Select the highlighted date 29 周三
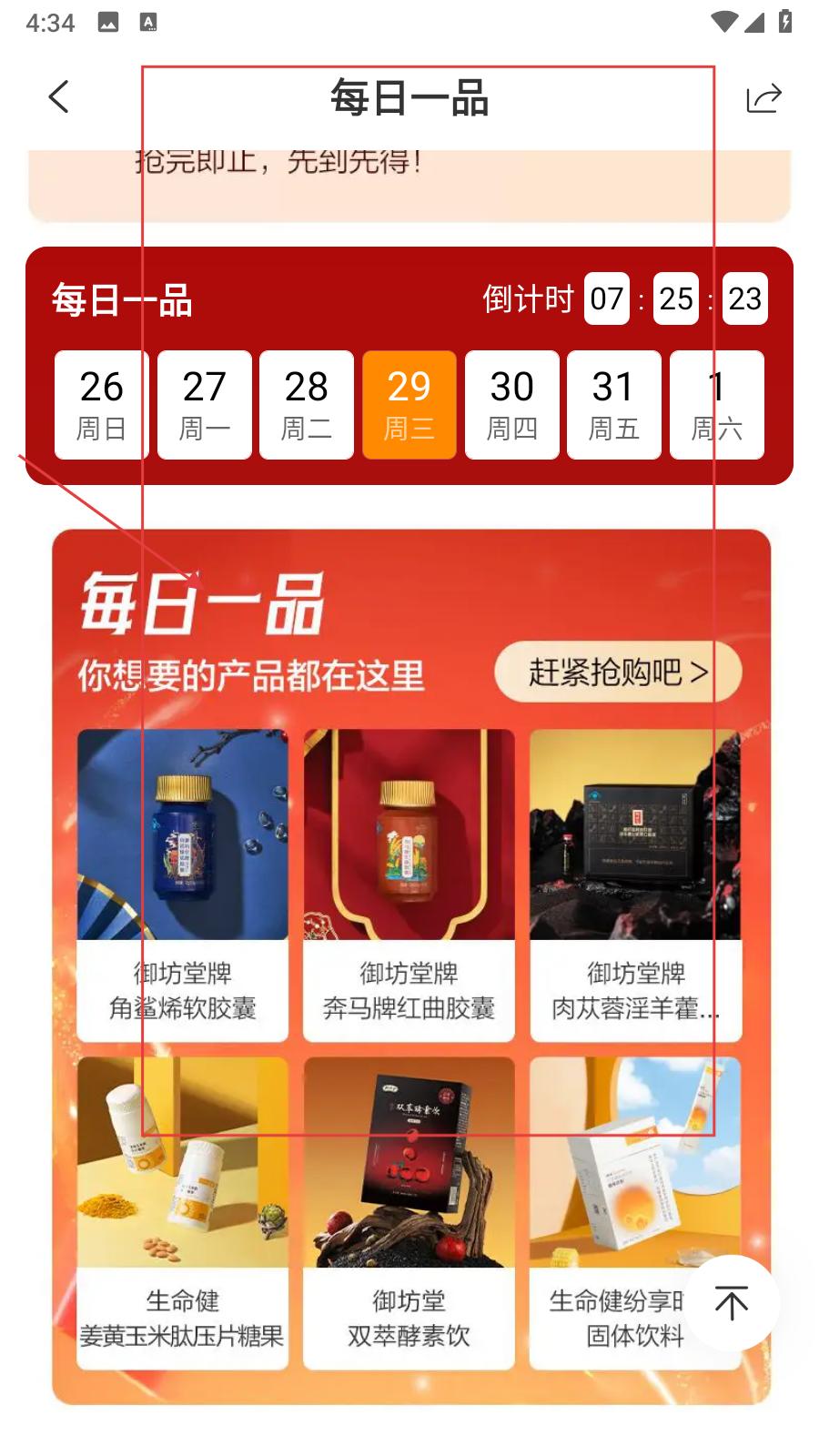 [409, 405]
